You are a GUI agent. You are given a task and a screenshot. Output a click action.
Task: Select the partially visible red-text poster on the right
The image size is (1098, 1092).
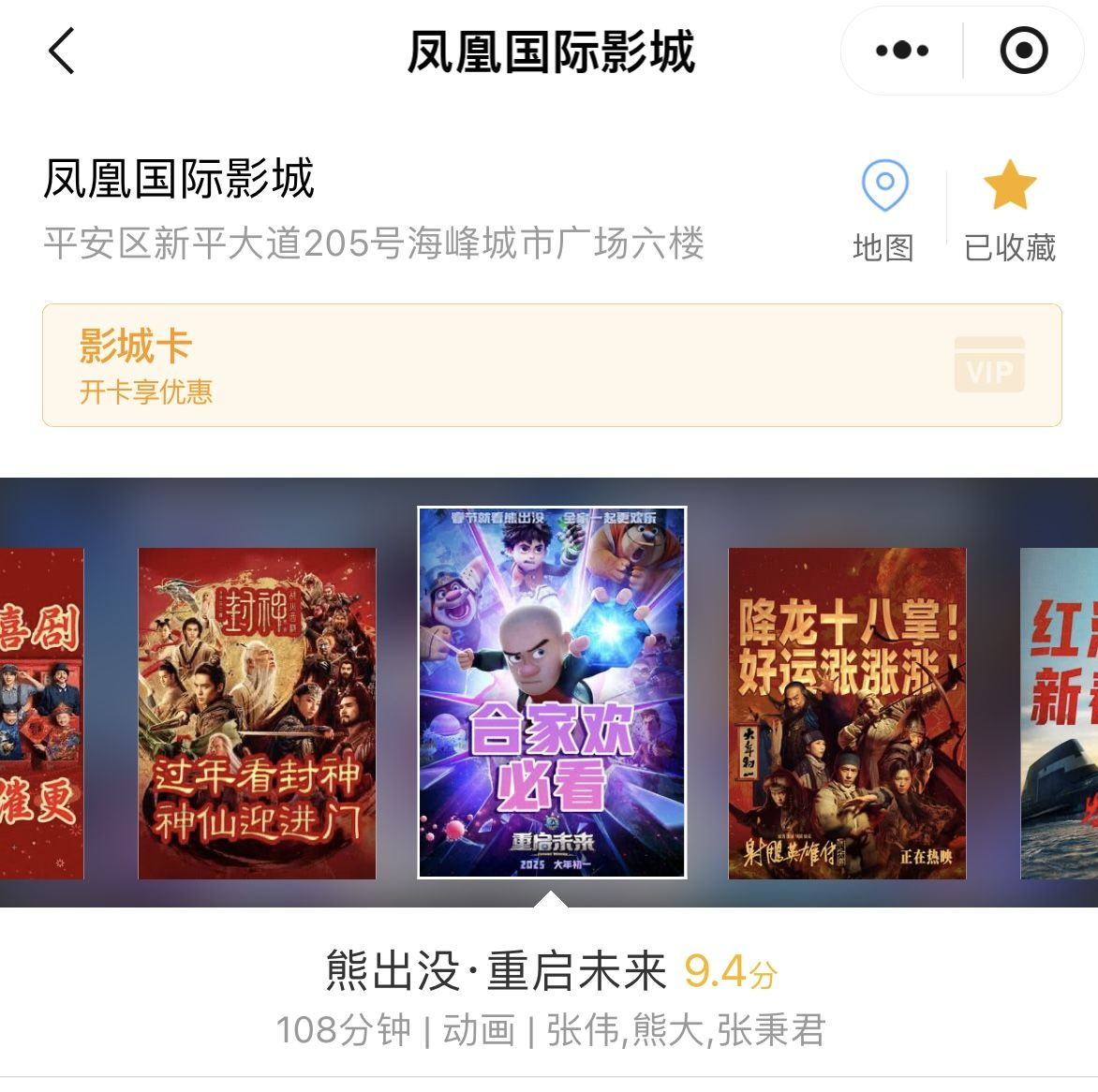click(x=1060, y=713)
